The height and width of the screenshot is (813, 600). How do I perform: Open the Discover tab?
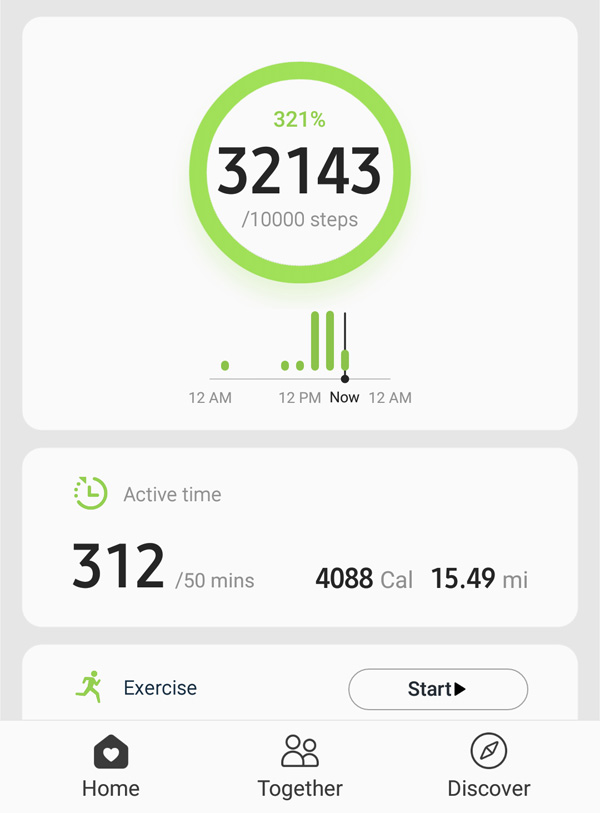(488, 766)
